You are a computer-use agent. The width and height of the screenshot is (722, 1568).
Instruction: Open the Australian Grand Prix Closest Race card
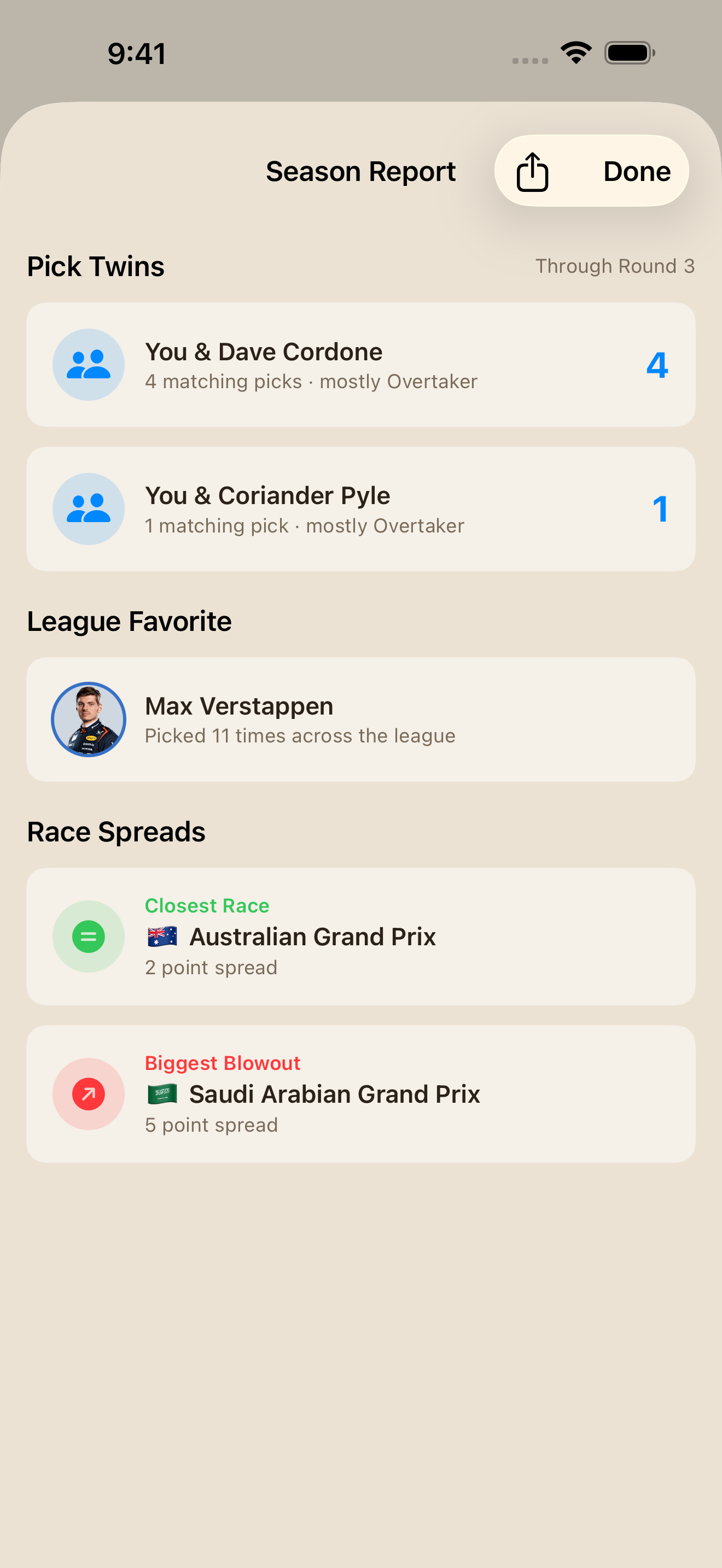click(x=360, y=936)
